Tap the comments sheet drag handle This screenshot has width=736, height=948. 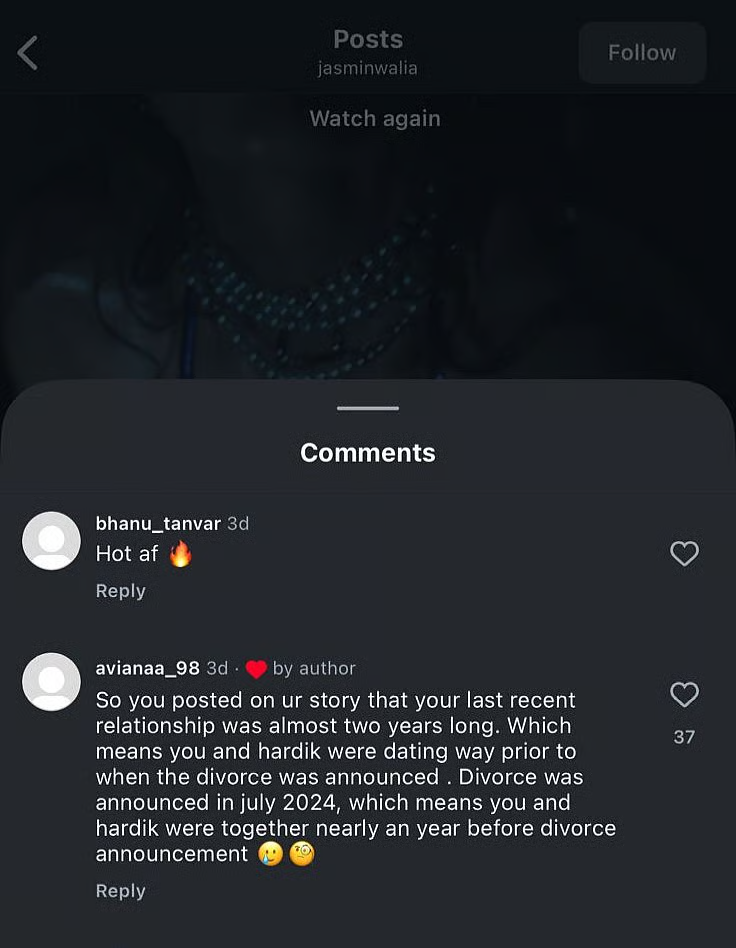point(368,408)
